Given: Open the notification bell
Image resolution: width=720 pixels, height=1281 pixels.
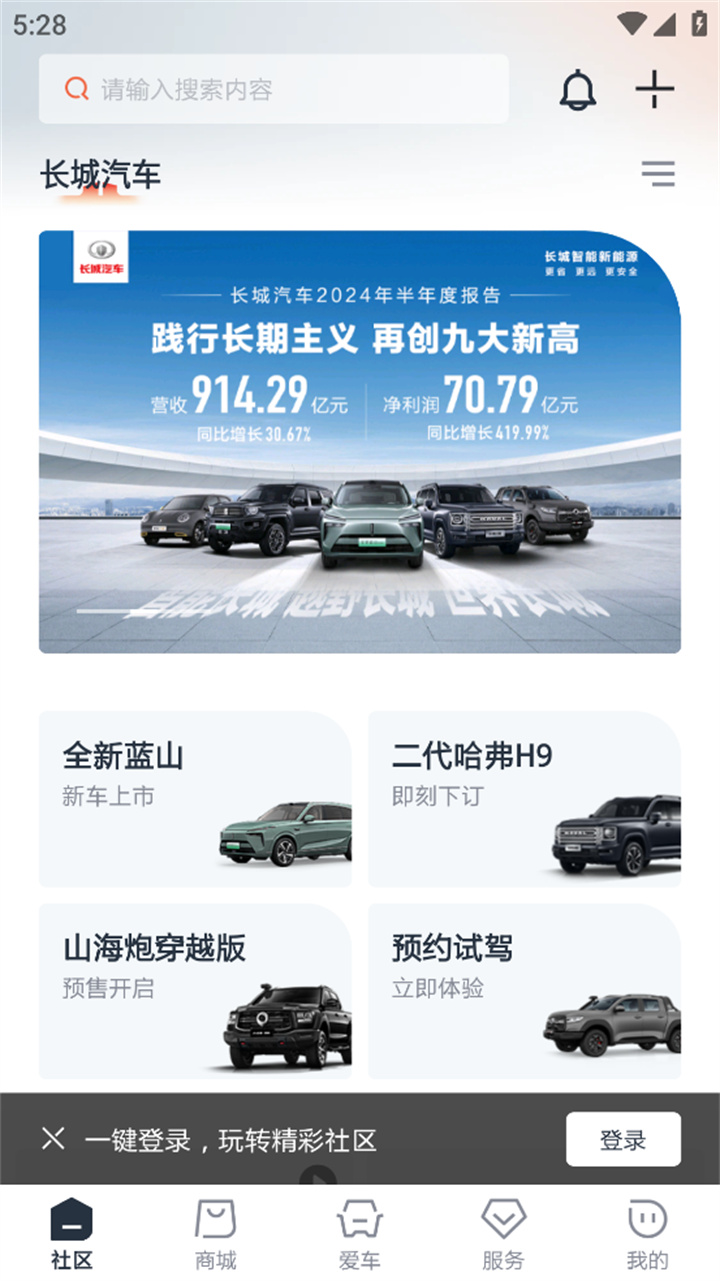Looking at the screenshot, I should pos(576,88).
